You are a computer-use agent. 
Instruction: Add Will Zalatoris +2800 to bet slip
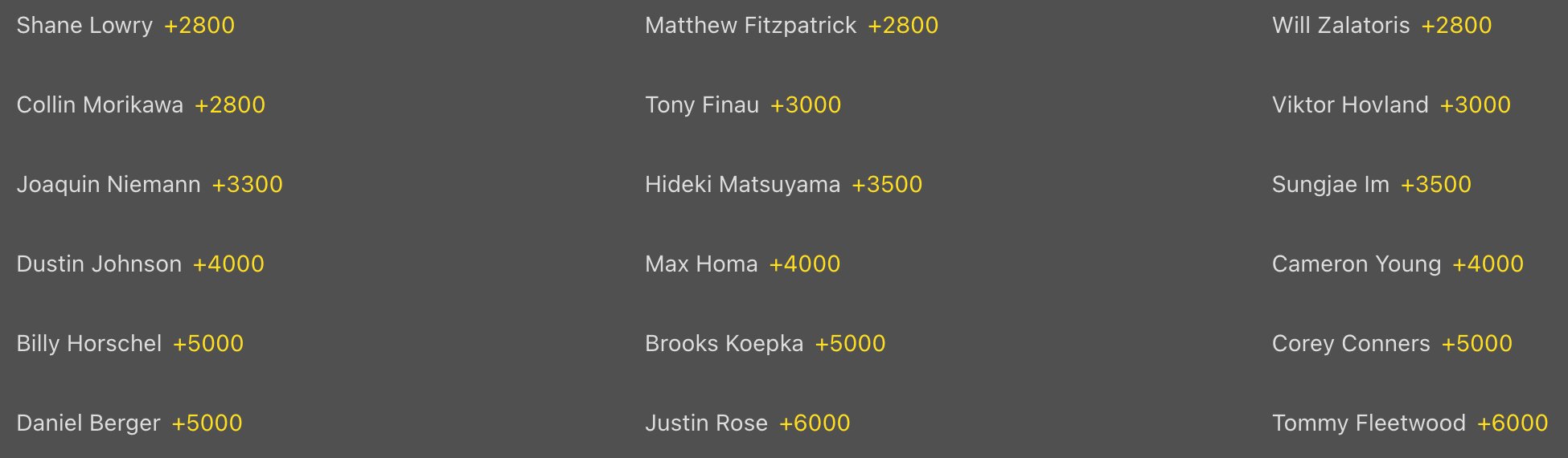[1455, 26]
